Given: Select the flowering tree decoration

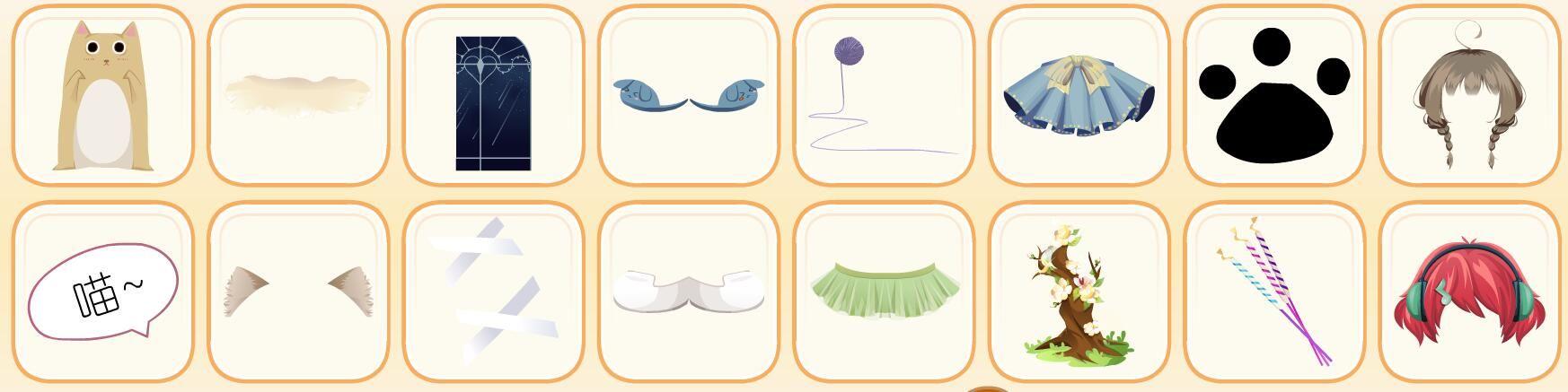Looking at the screenshot, I should [x=1079, y=292].
